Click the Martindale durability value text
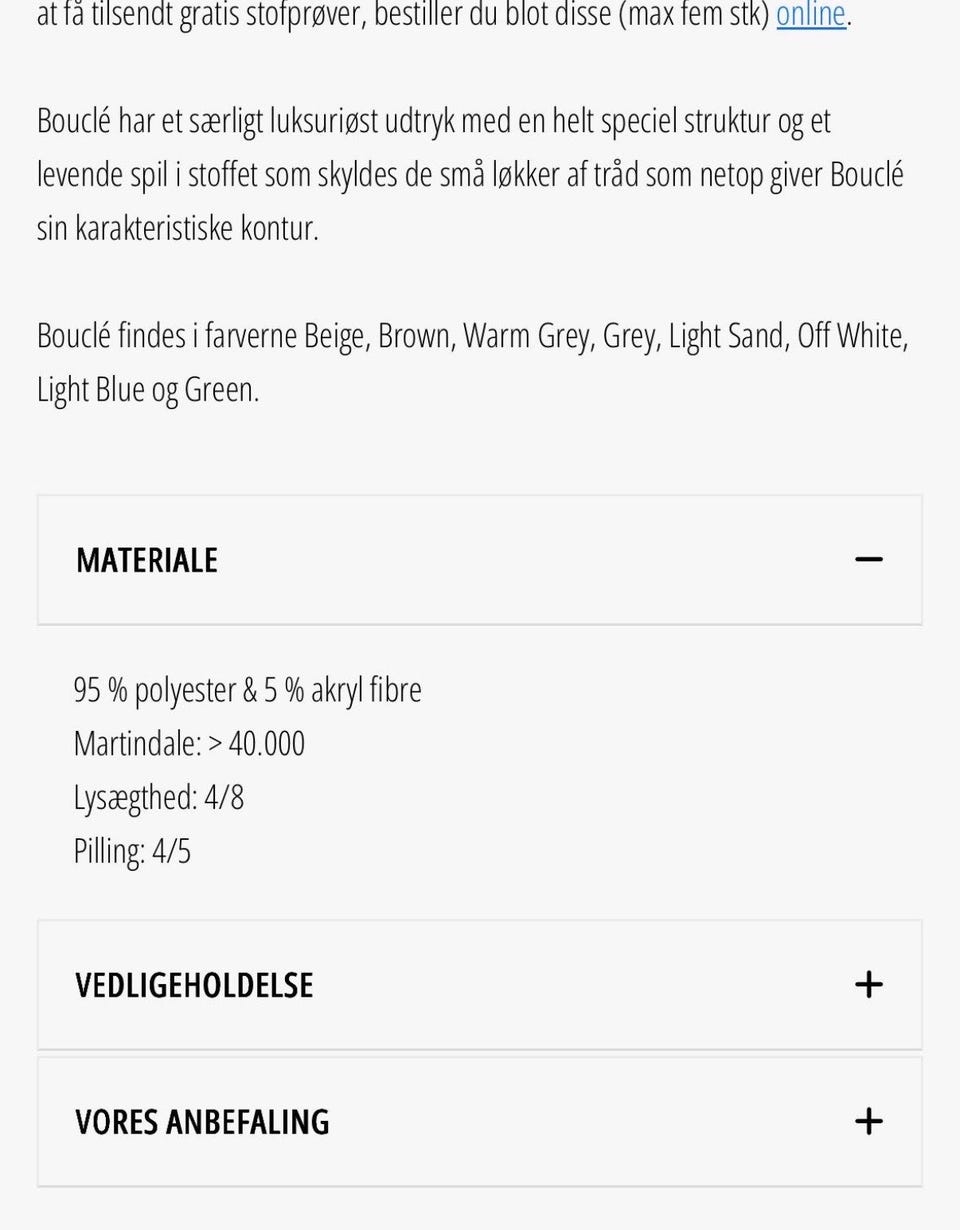This screenshot has width=960, height=1230. pos(189,743)
